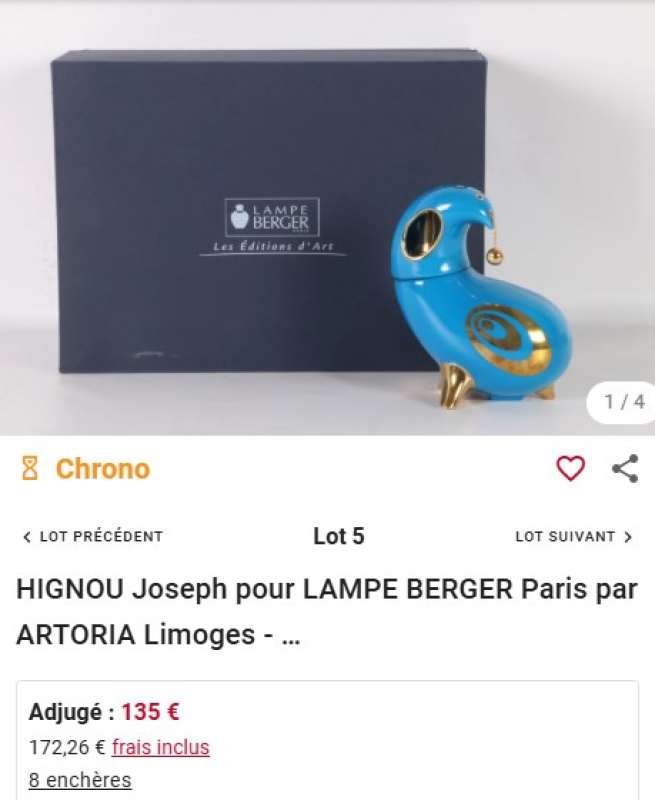Open the Lampe Berger lot photo
The height and width of the screenshot is (800, 655).
[x=327, y=220]
